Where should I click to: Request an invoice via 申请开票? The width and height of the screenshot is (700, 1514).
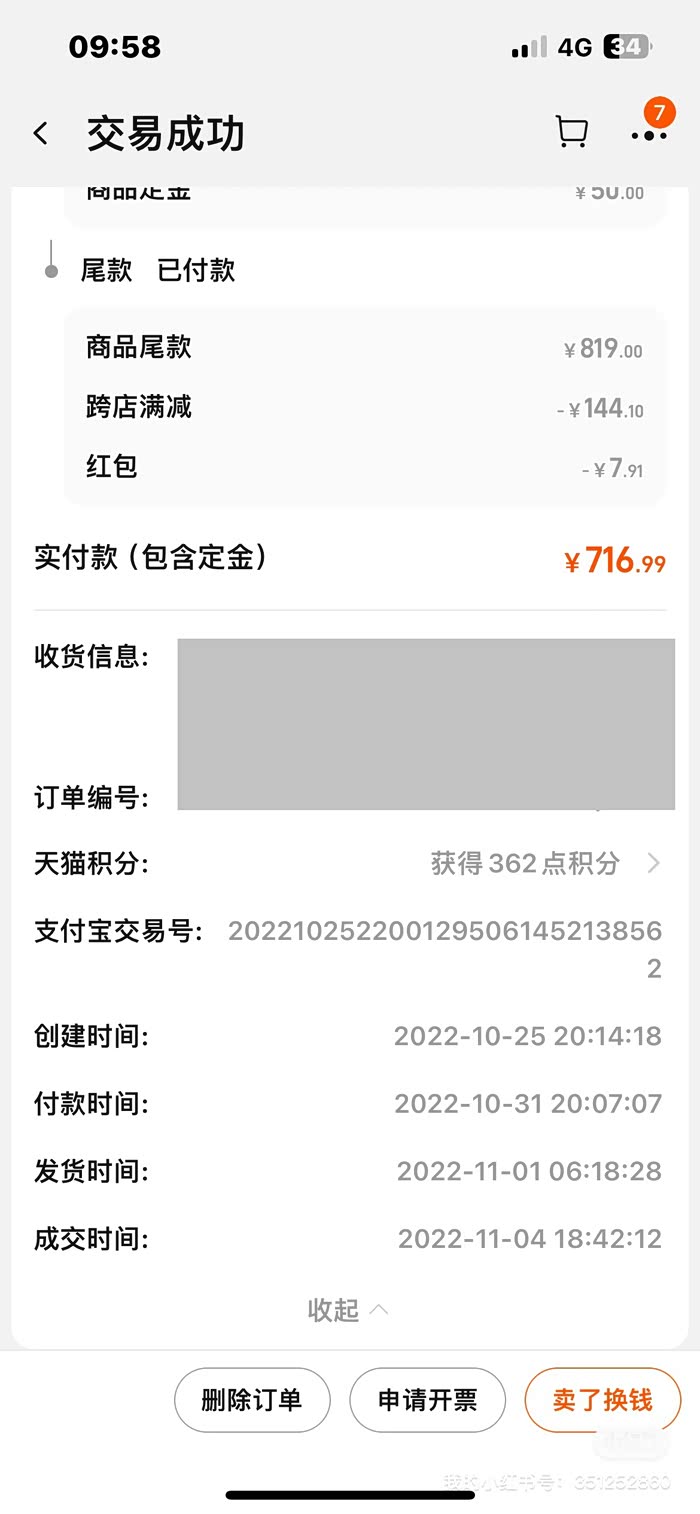click(427, 1400)
